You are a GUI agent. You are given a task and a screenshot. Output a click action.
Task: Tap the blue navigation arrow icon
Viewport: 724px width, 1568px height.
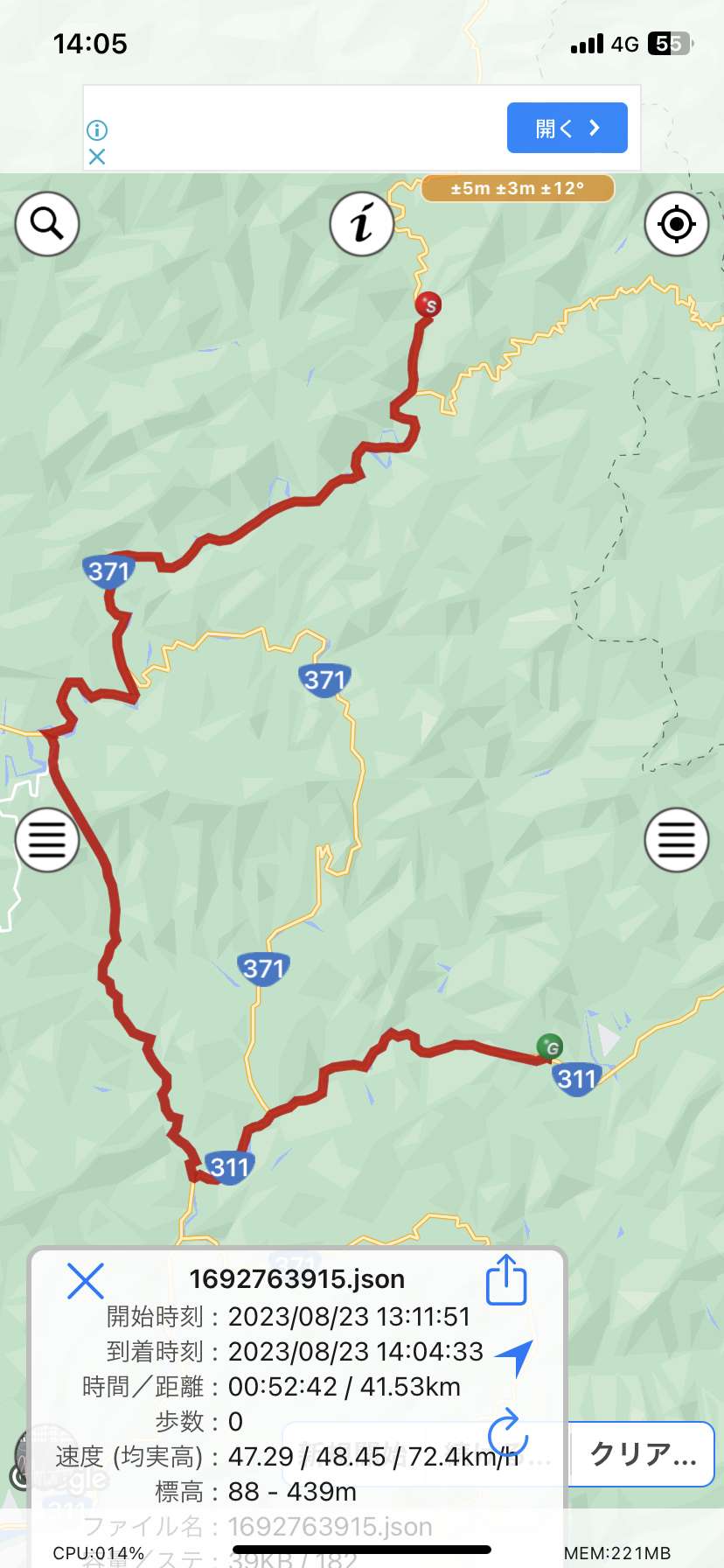click(514, 1356)
